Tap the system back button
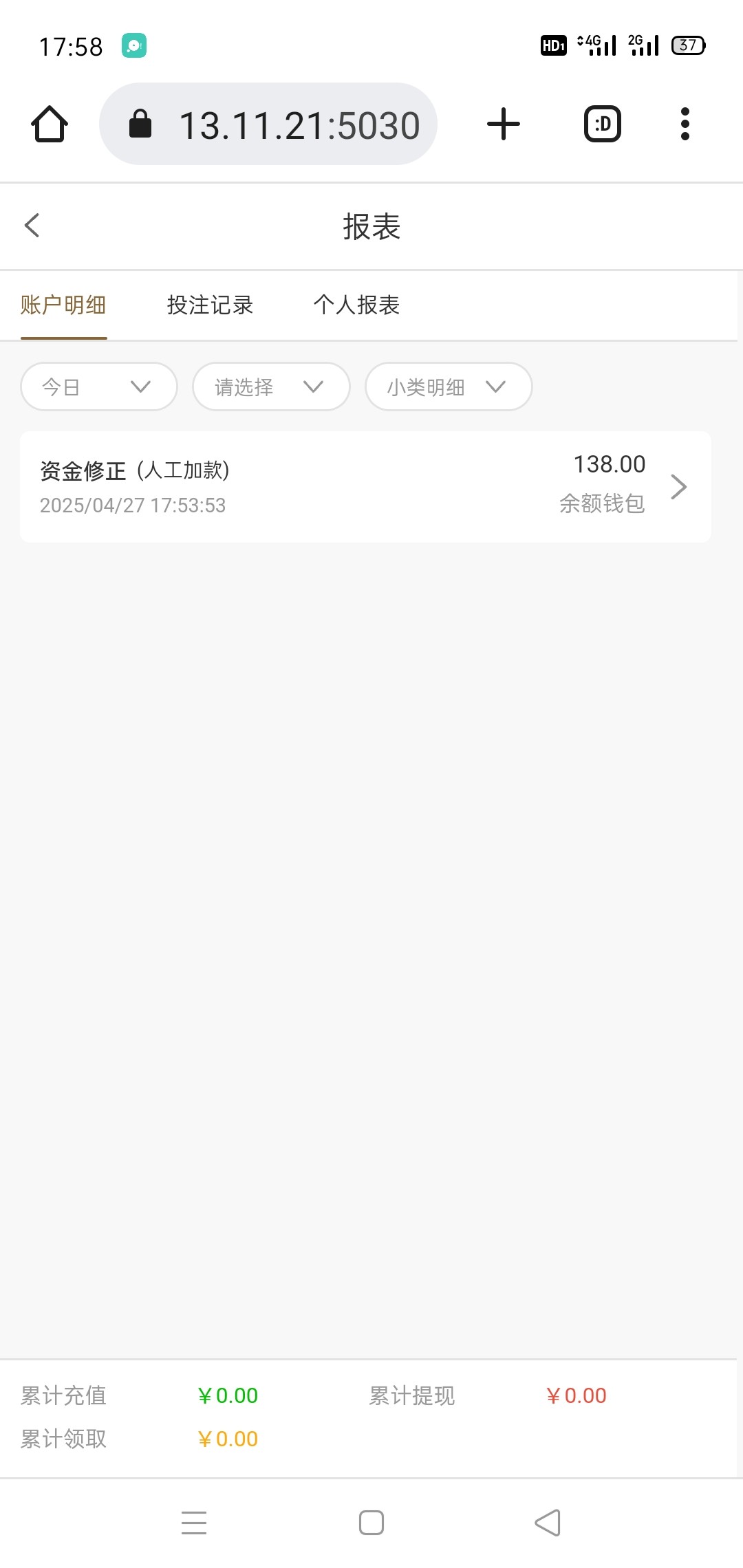 (x=548, y=1523)
